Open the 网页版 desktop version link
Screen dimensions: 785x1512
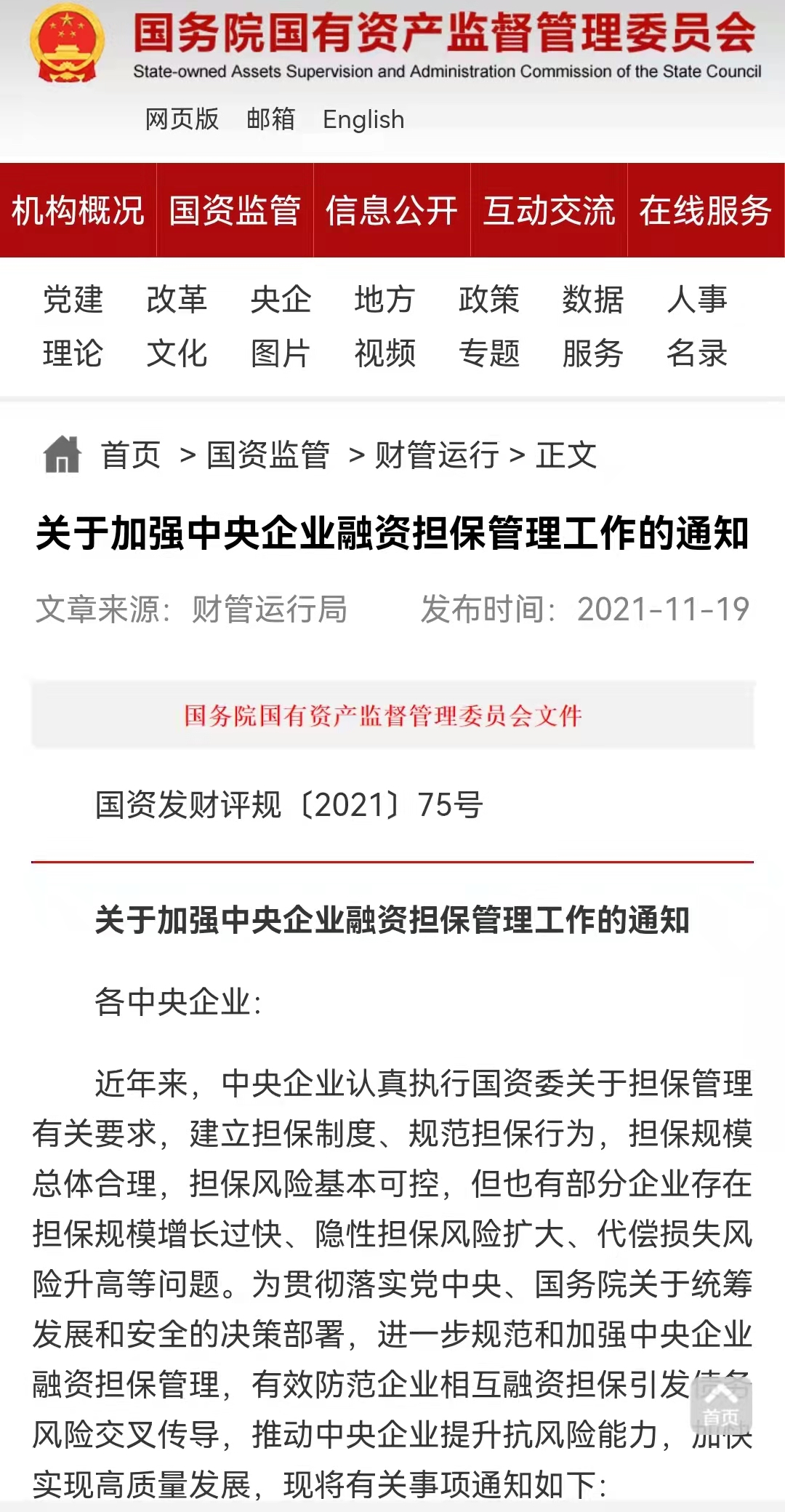coord(182,119)
